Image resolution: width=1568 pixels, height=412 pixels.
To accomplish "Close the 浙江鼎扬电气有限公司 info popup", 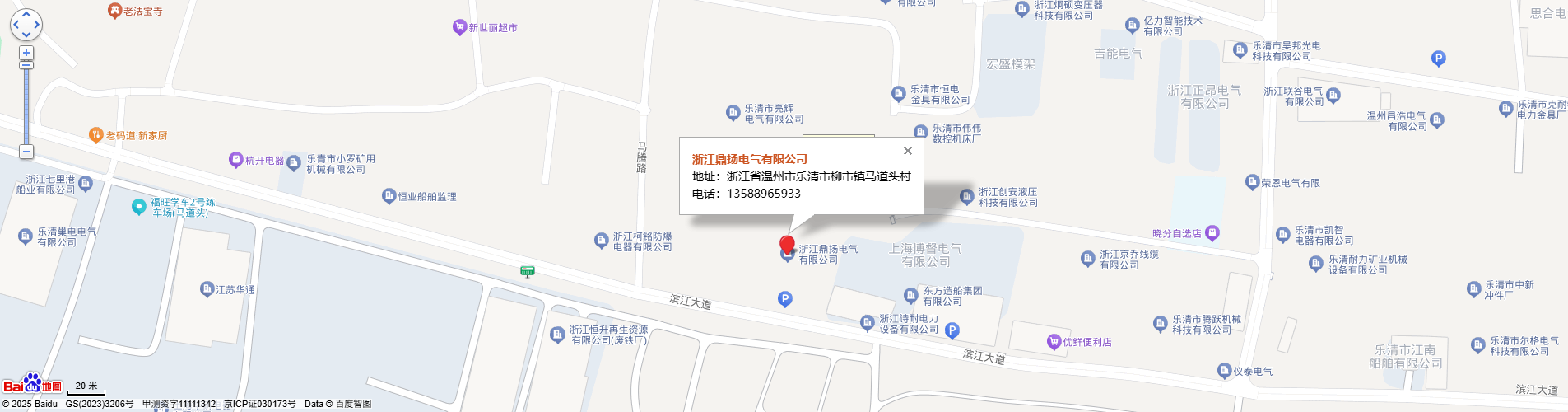I will click(x=907, y=151).
